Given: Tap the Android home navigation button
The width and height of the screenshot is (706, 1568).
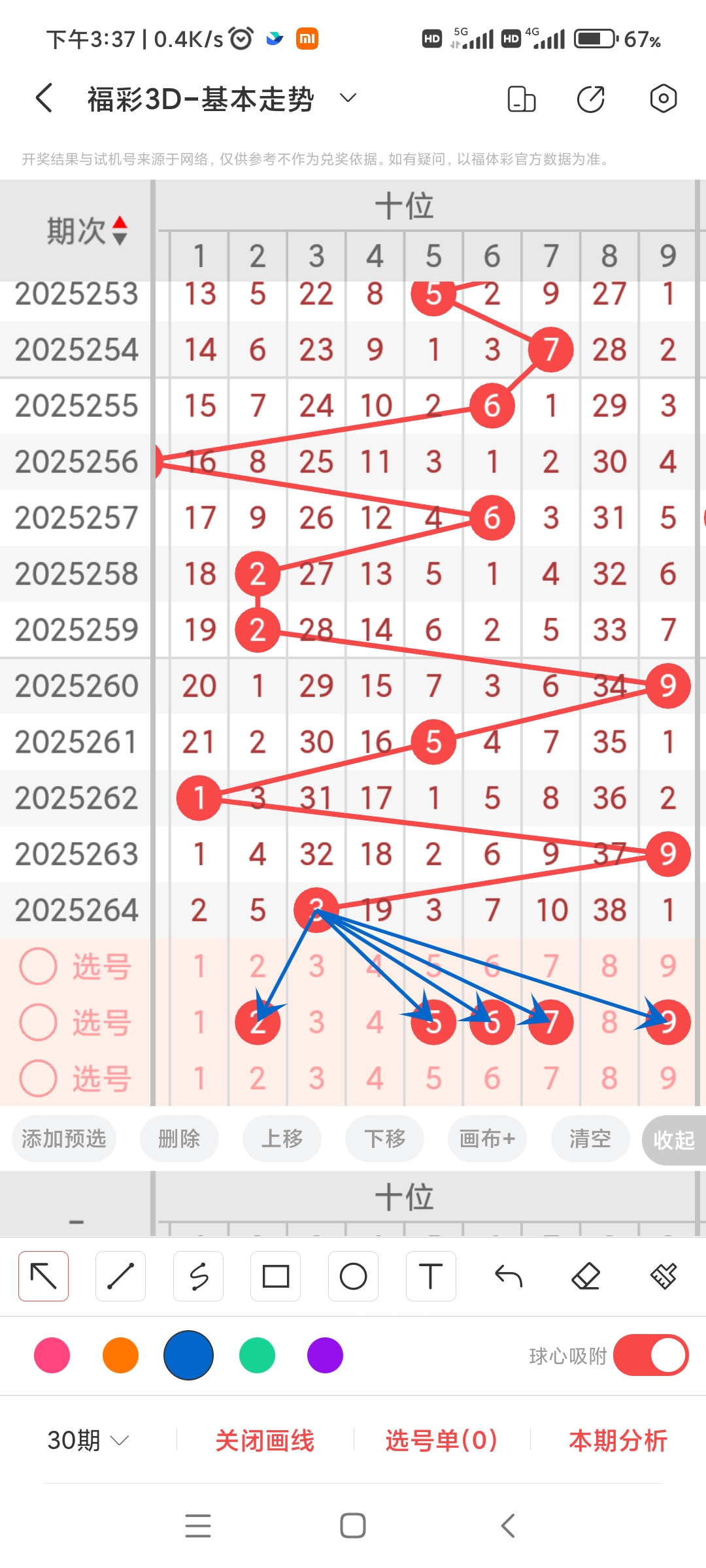Looking at the screenshot, I should [353, 1525].
